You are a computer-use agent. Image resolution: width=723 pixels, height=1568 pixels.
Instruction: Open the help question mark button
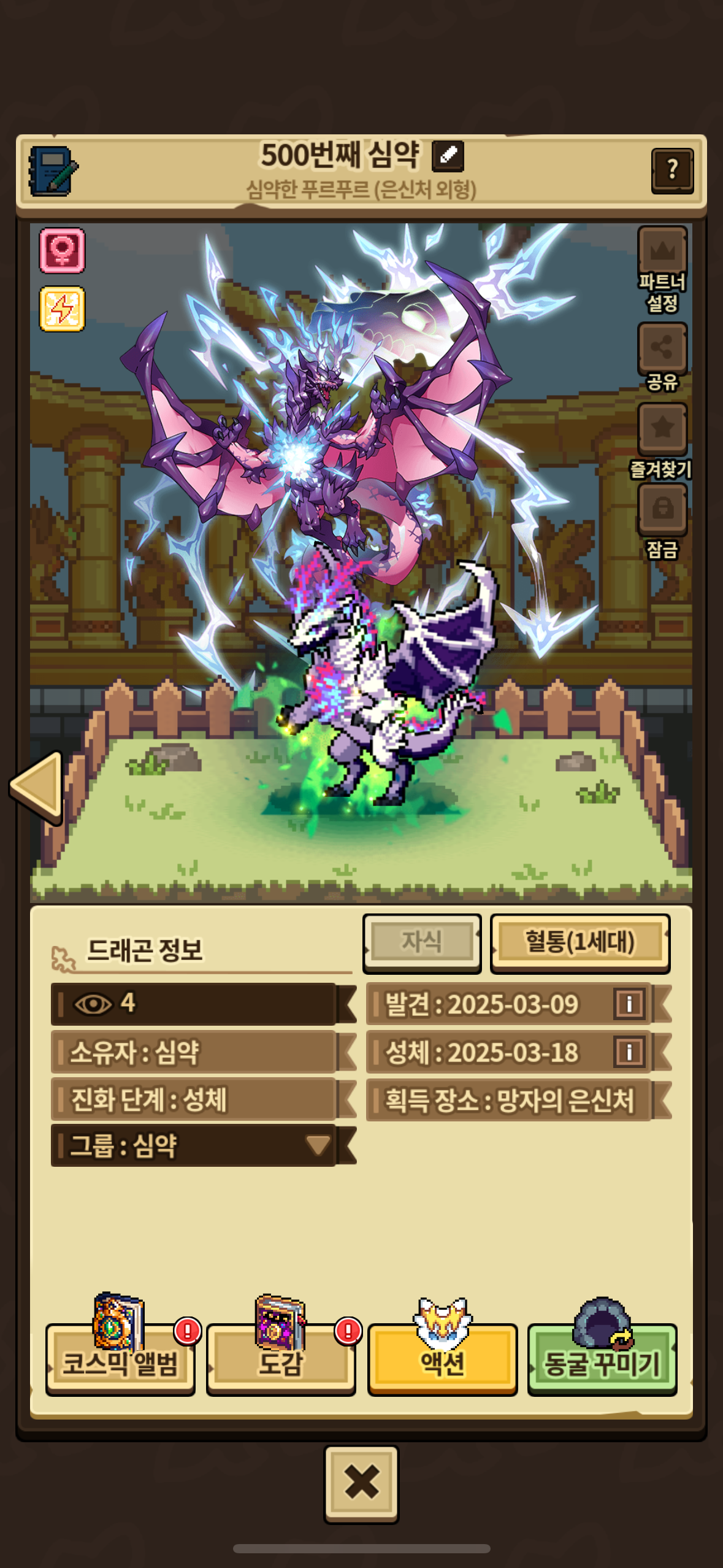(x=672, y=171)
